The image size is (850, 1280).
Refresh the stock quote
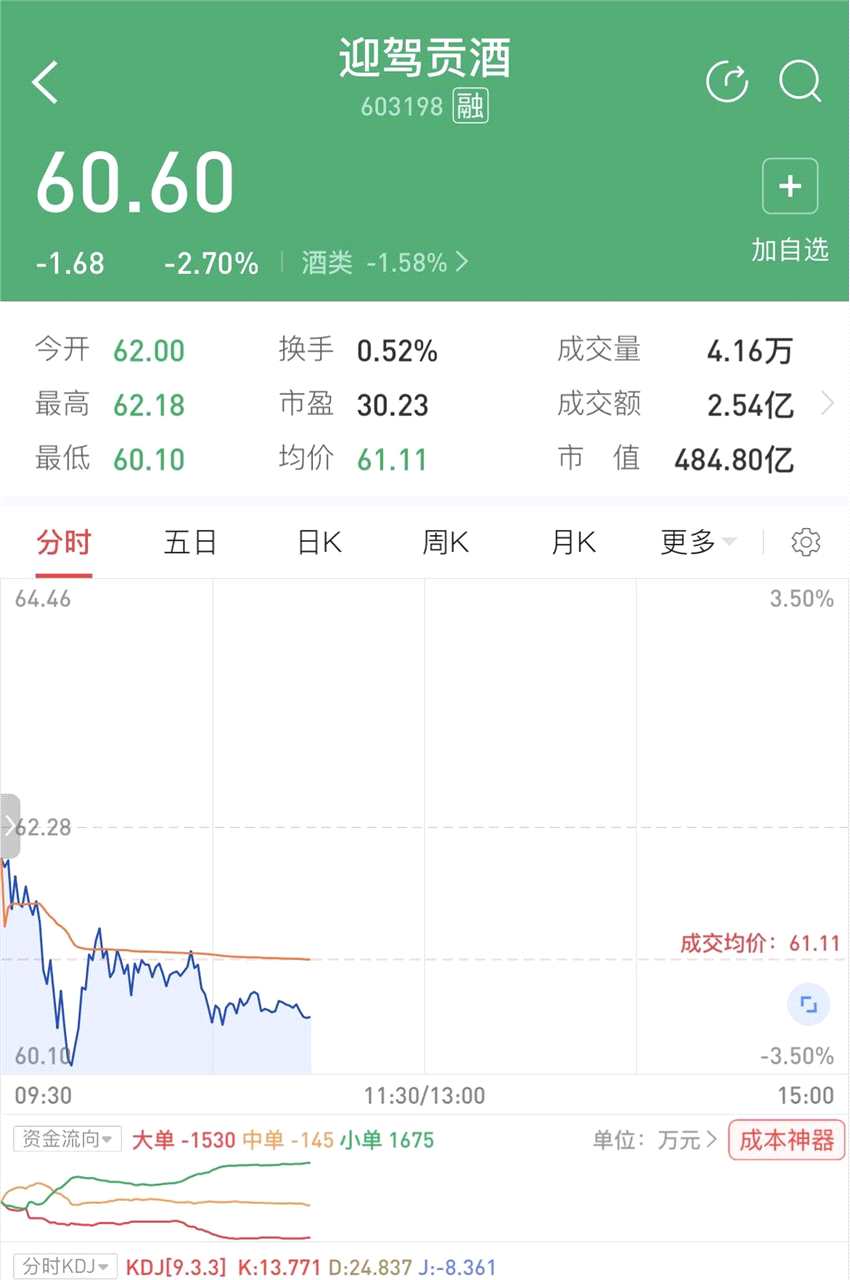coord(727,82)
